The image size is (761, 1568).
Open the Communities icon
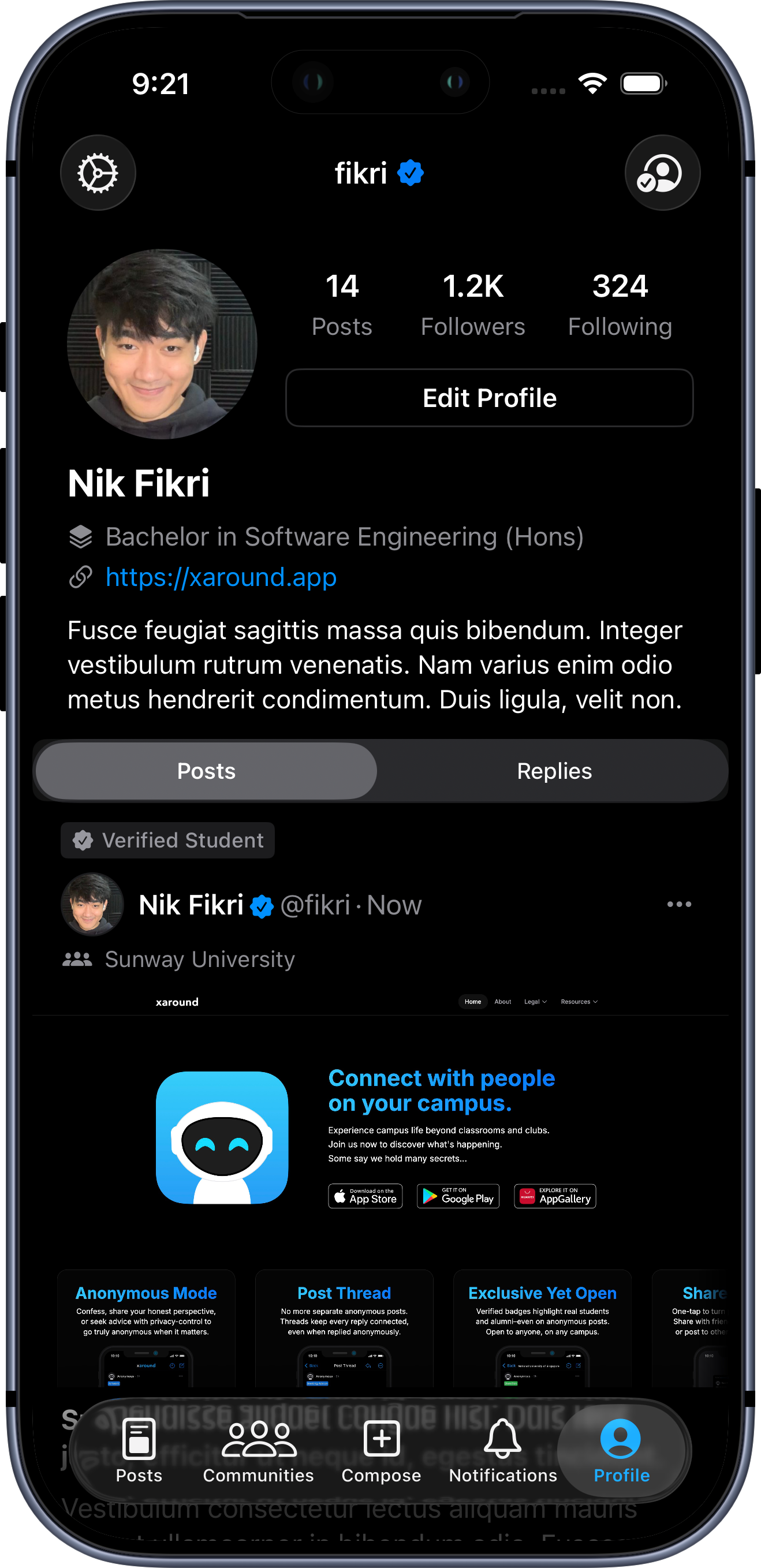(258, 1440)
